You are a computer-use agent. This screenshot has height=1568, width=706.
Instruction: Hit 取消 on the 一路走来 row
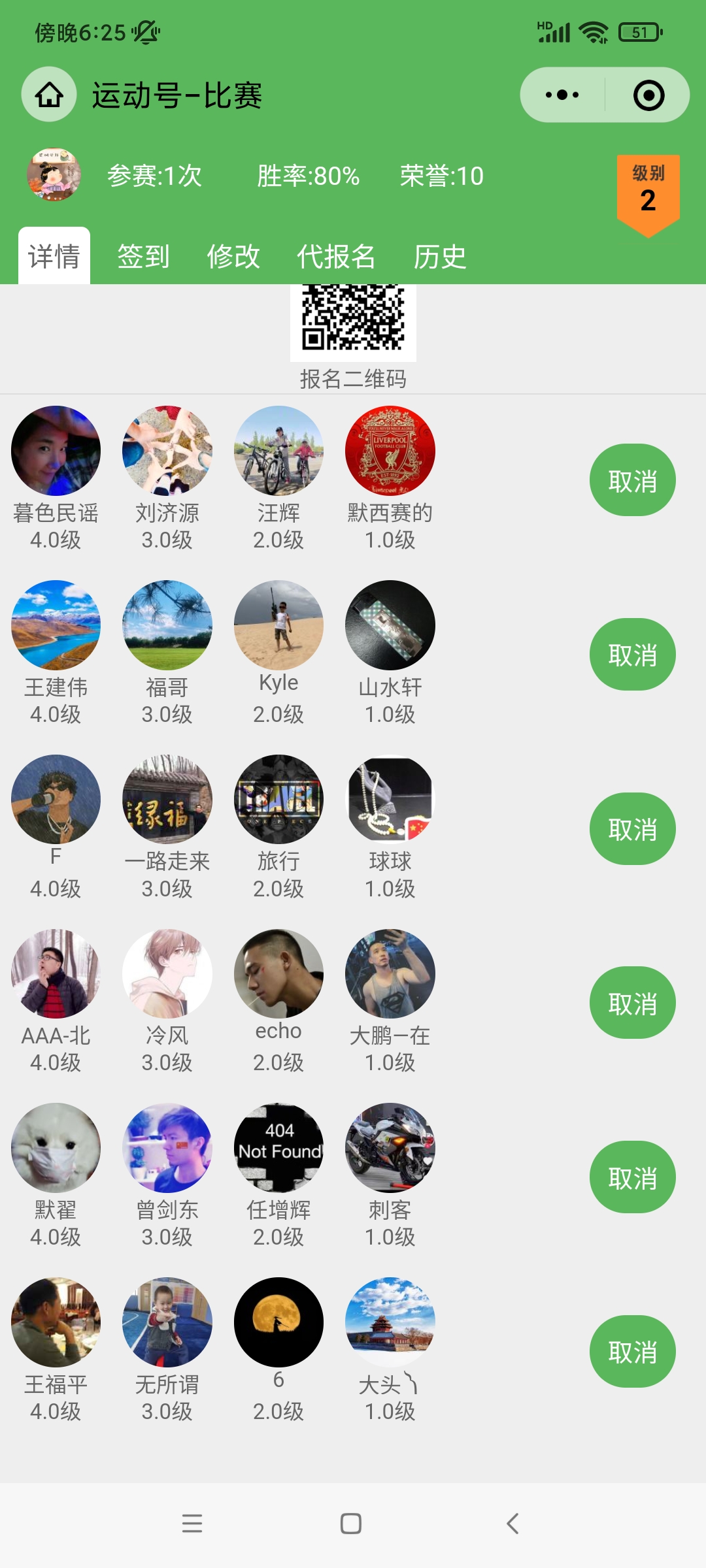[632, 829]
